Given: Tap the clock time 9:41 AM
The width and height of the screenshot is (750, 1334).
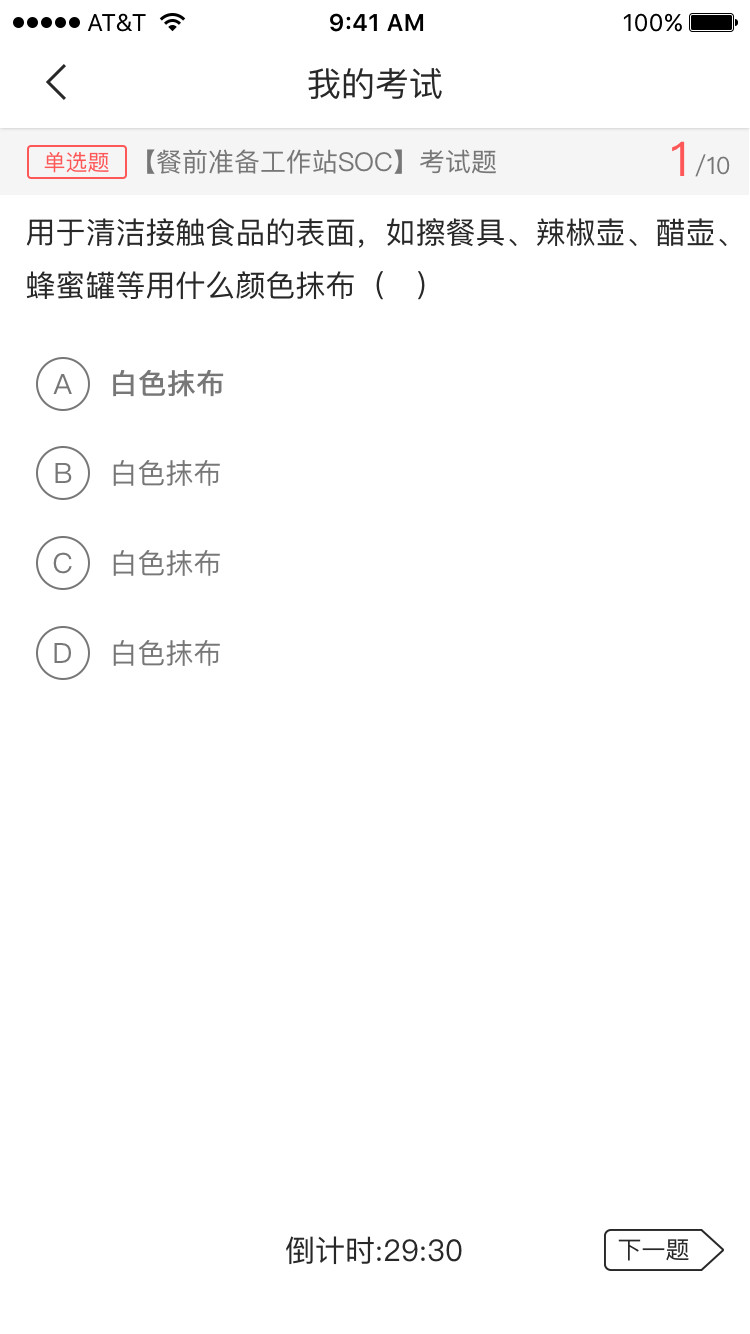Looking at the screenshot, I should [x=375, y=21].
